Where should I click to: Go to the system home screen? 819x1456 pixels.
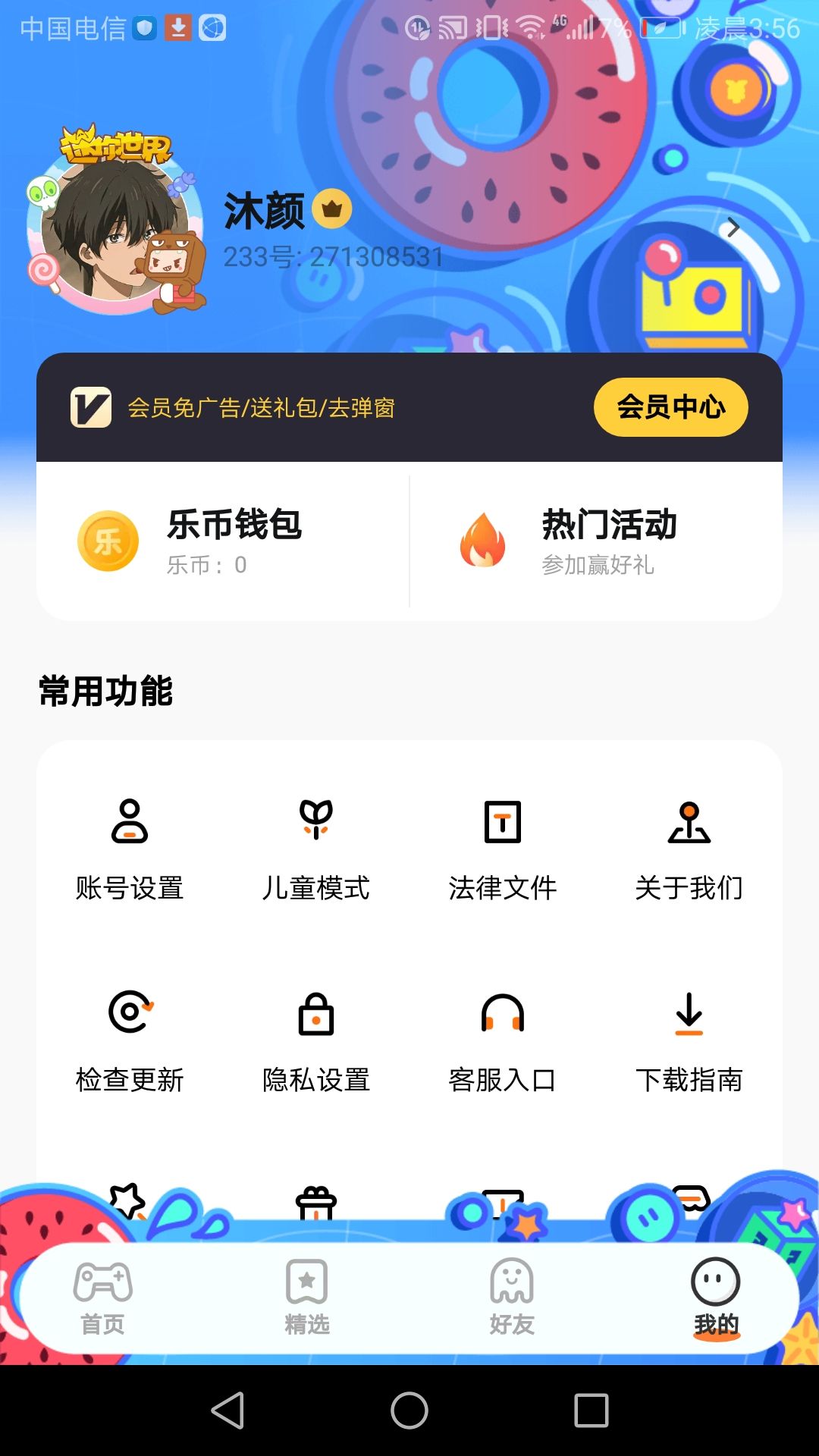click(409, 1410)
